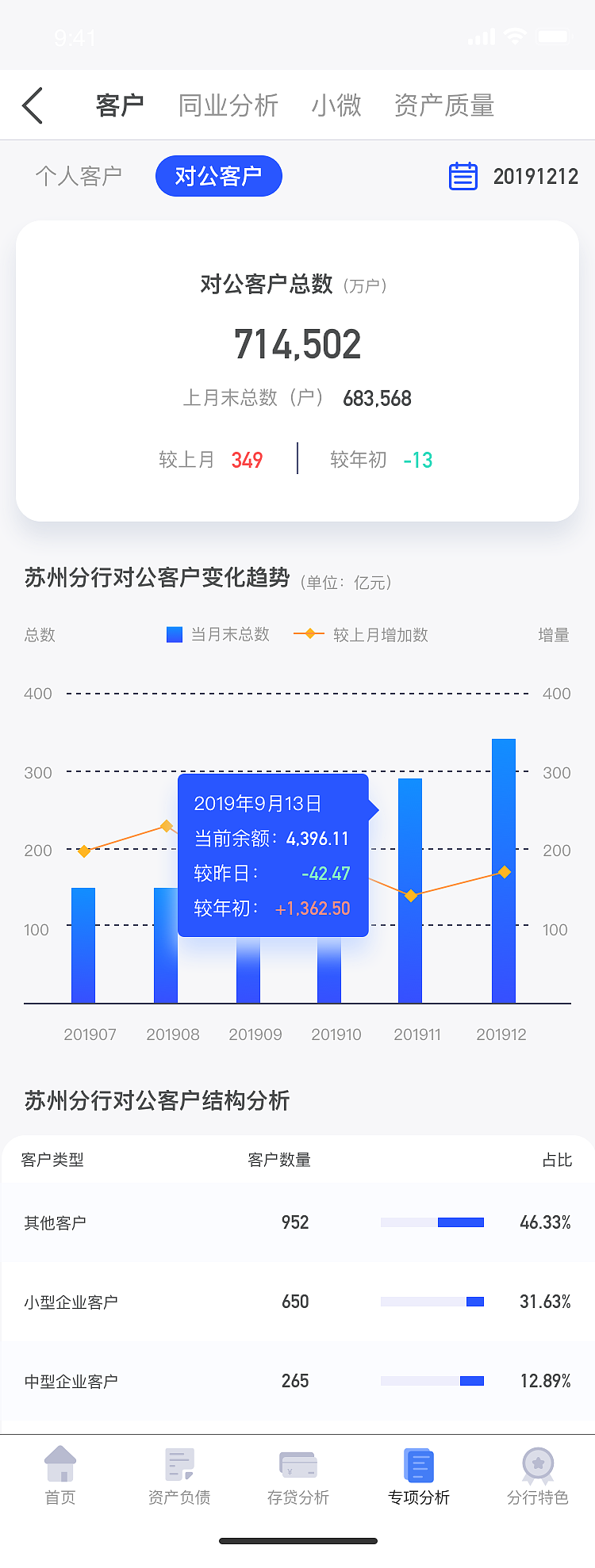Tap the 714,502 total customer figure

(297, 342)
